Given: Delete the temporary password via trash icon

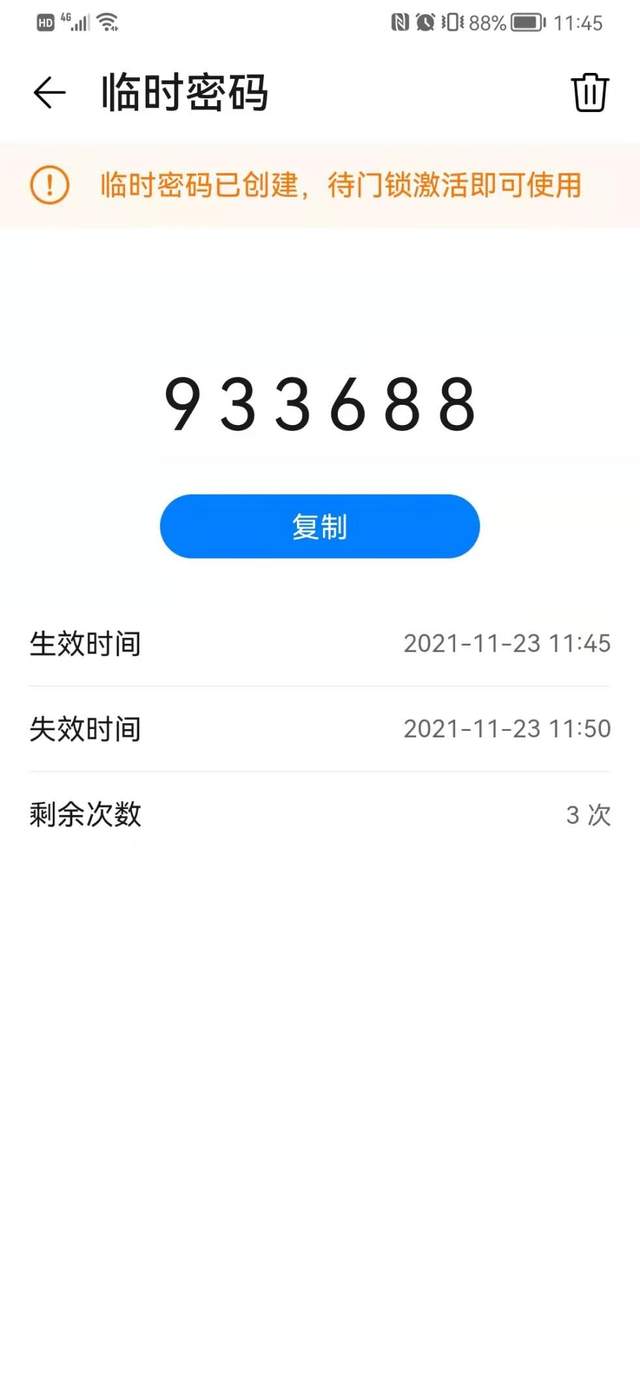Looking at the screenshot, I should coord(589,93).
